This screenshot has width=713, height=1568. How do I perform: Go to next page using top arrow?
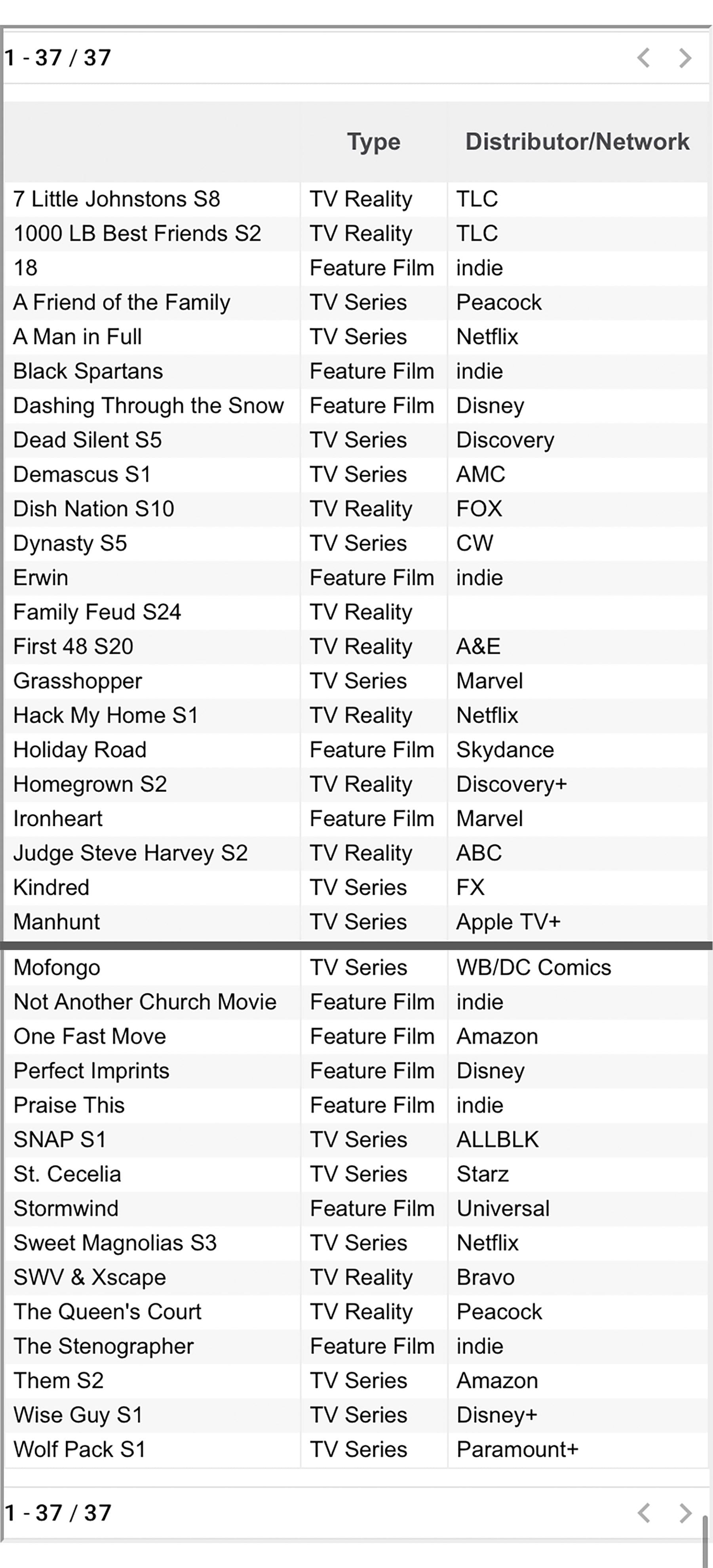click(x=685, y=58)
